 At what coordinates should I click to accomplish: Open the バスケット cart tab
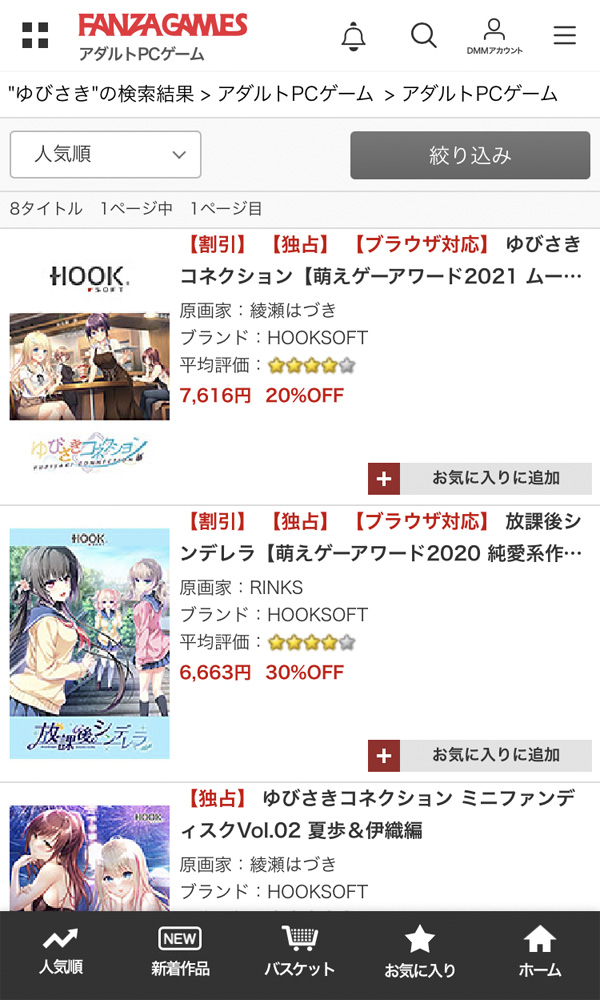pos(299,951)
